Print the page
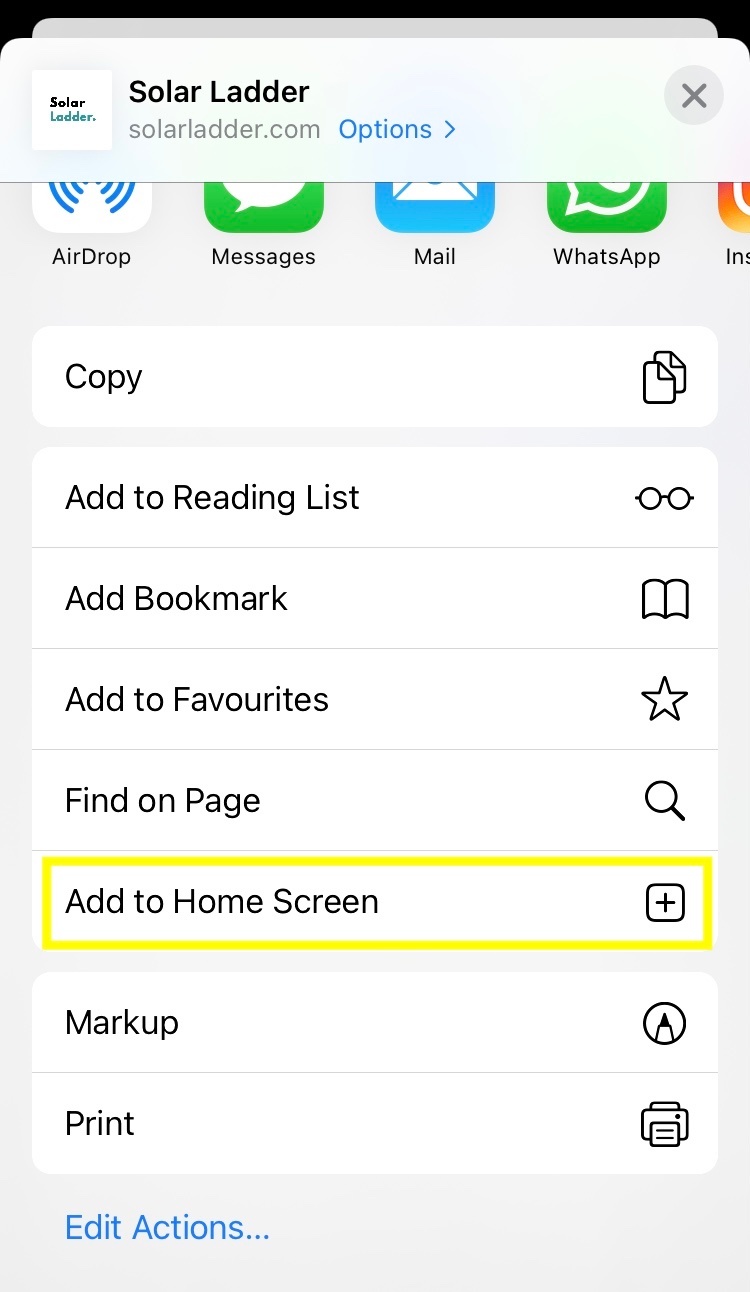The image size is (750, 1292). pos(375,1124)
